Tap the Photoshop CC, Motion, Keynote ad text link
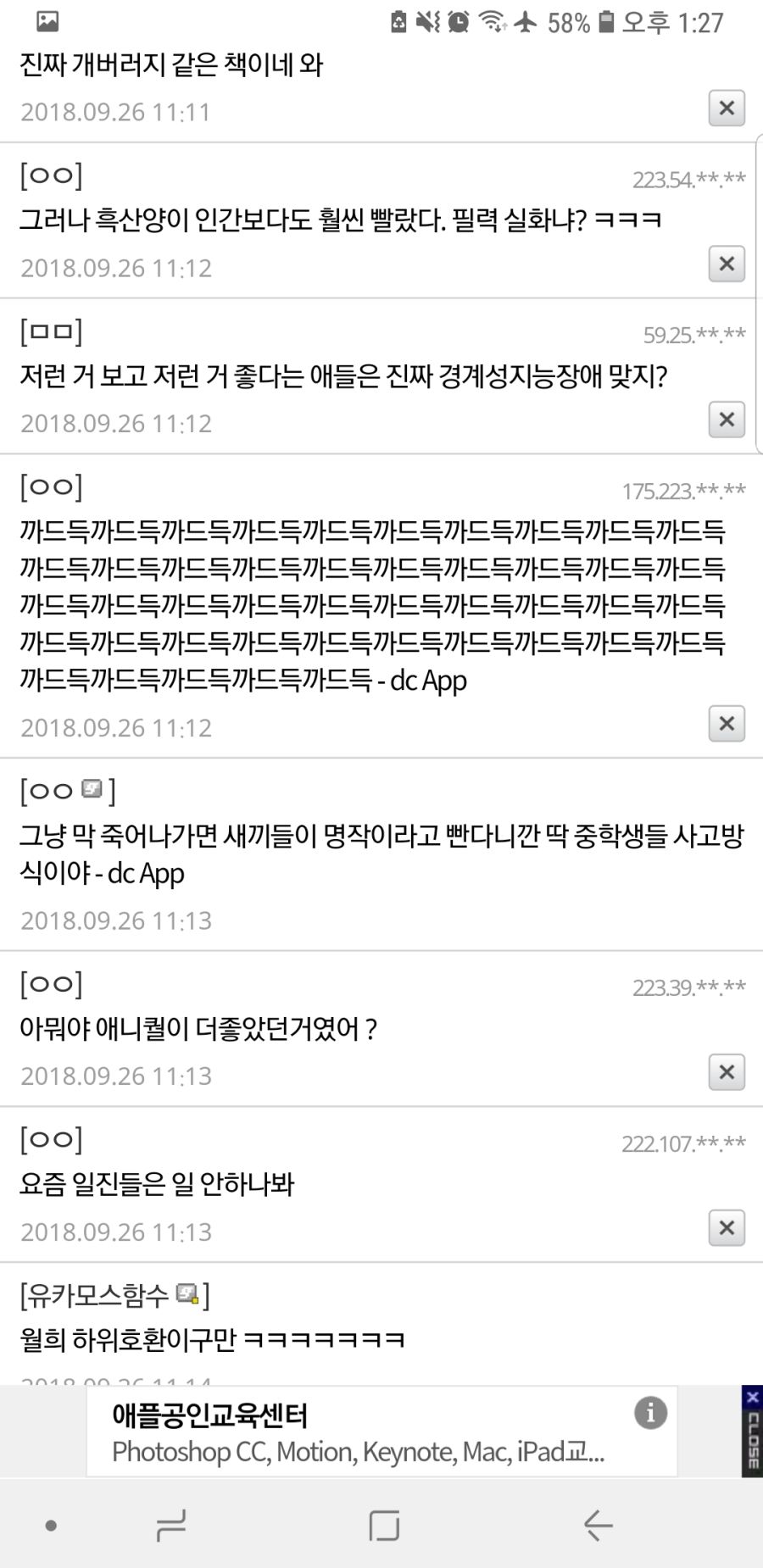763x1568 pixels. pos(359,1453)
